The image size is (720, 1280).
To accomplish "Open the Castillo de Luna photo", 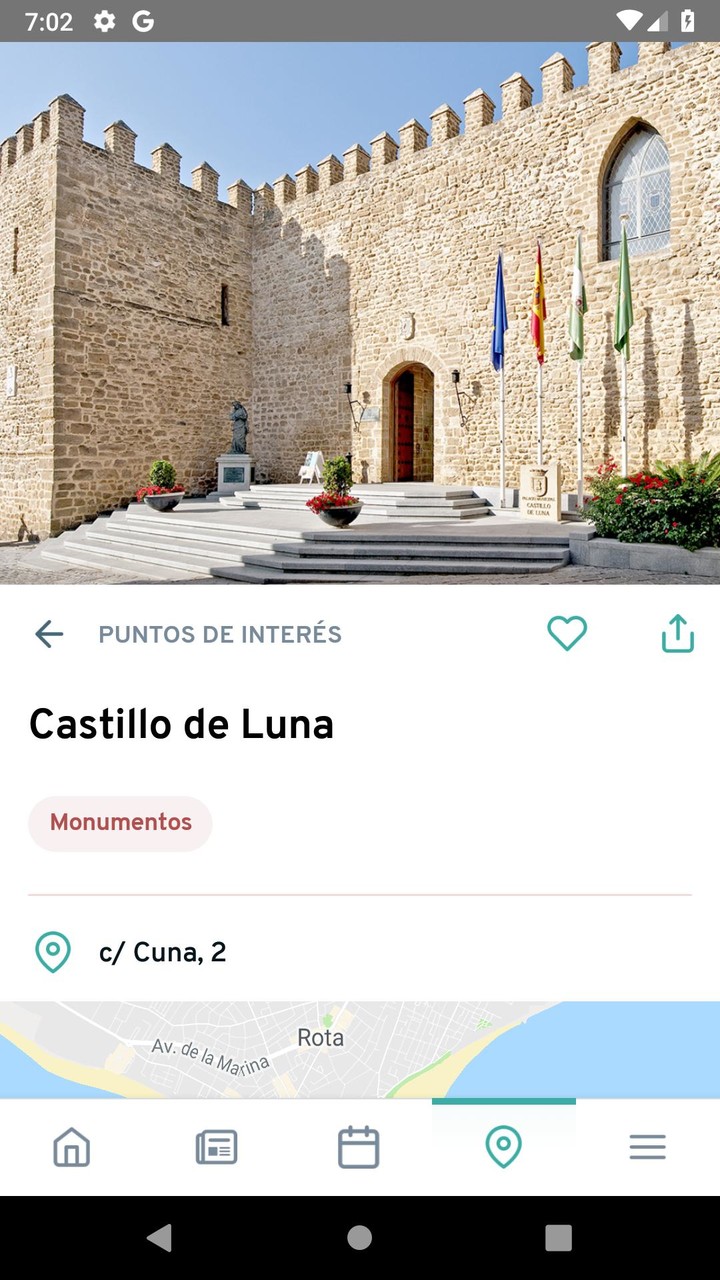I will (x=360, y=312).
